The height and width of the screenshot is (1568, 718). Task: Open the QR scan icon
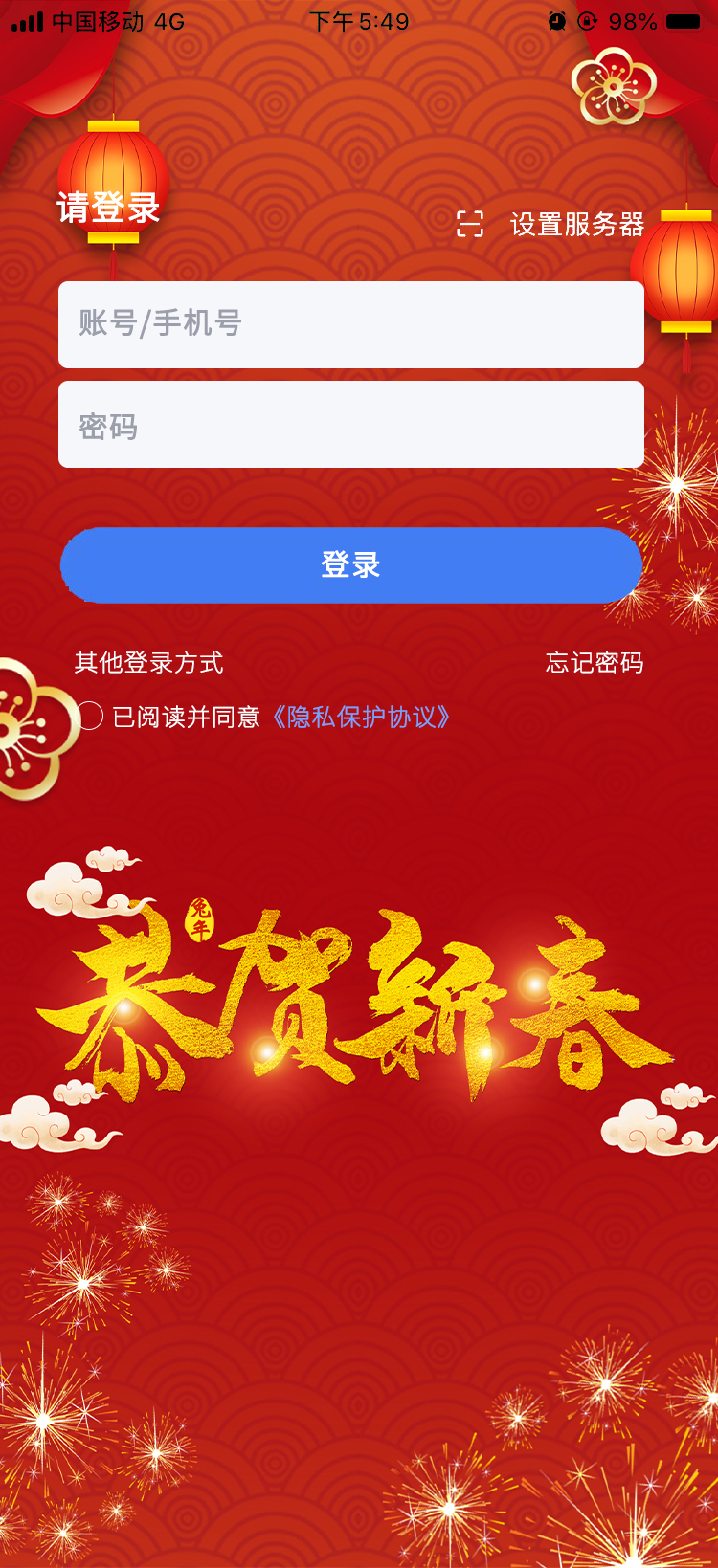[x=470, y=225]
